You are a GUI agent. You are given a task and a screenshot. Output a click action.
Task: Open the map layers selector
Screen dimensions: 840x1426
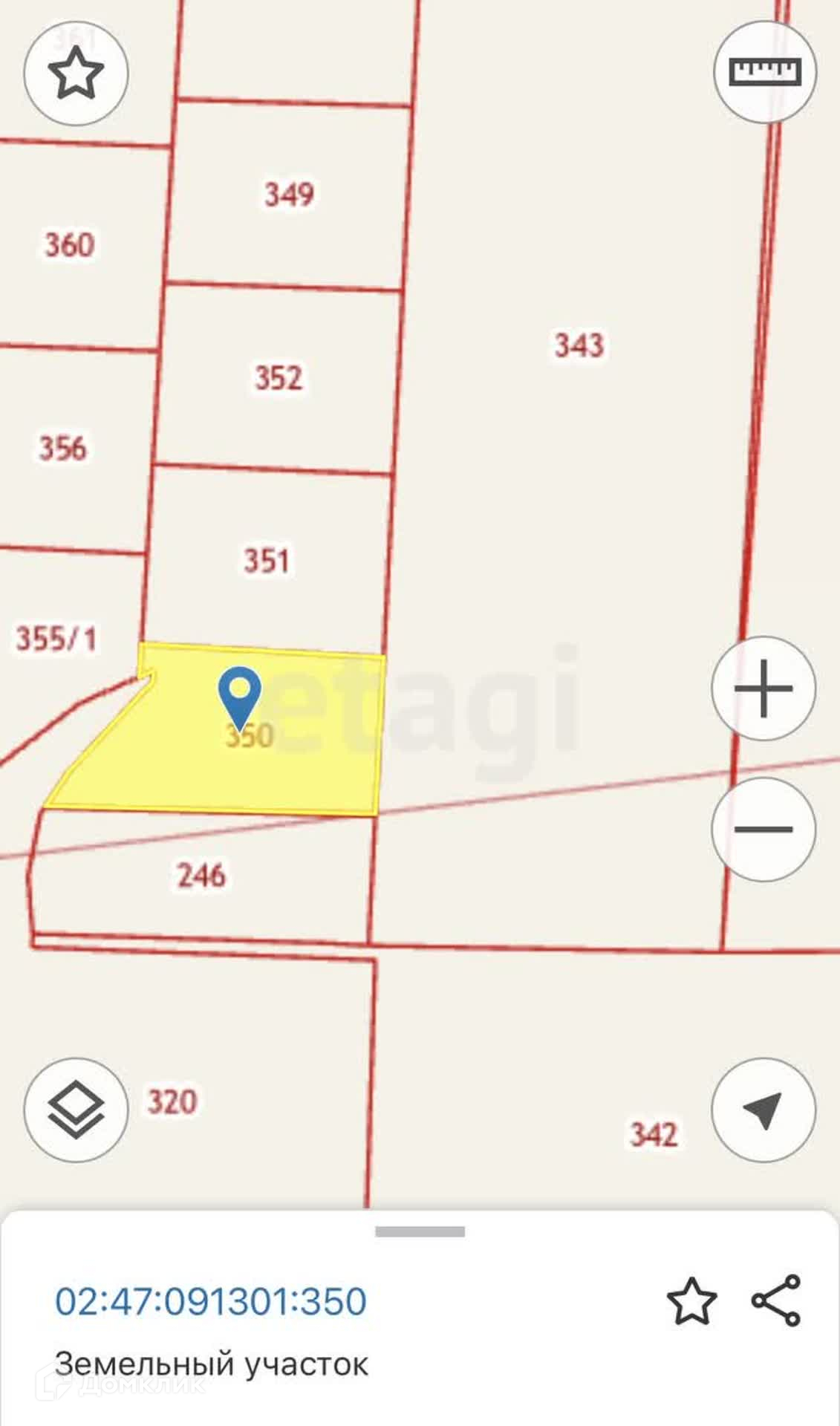click(76, 1110)
